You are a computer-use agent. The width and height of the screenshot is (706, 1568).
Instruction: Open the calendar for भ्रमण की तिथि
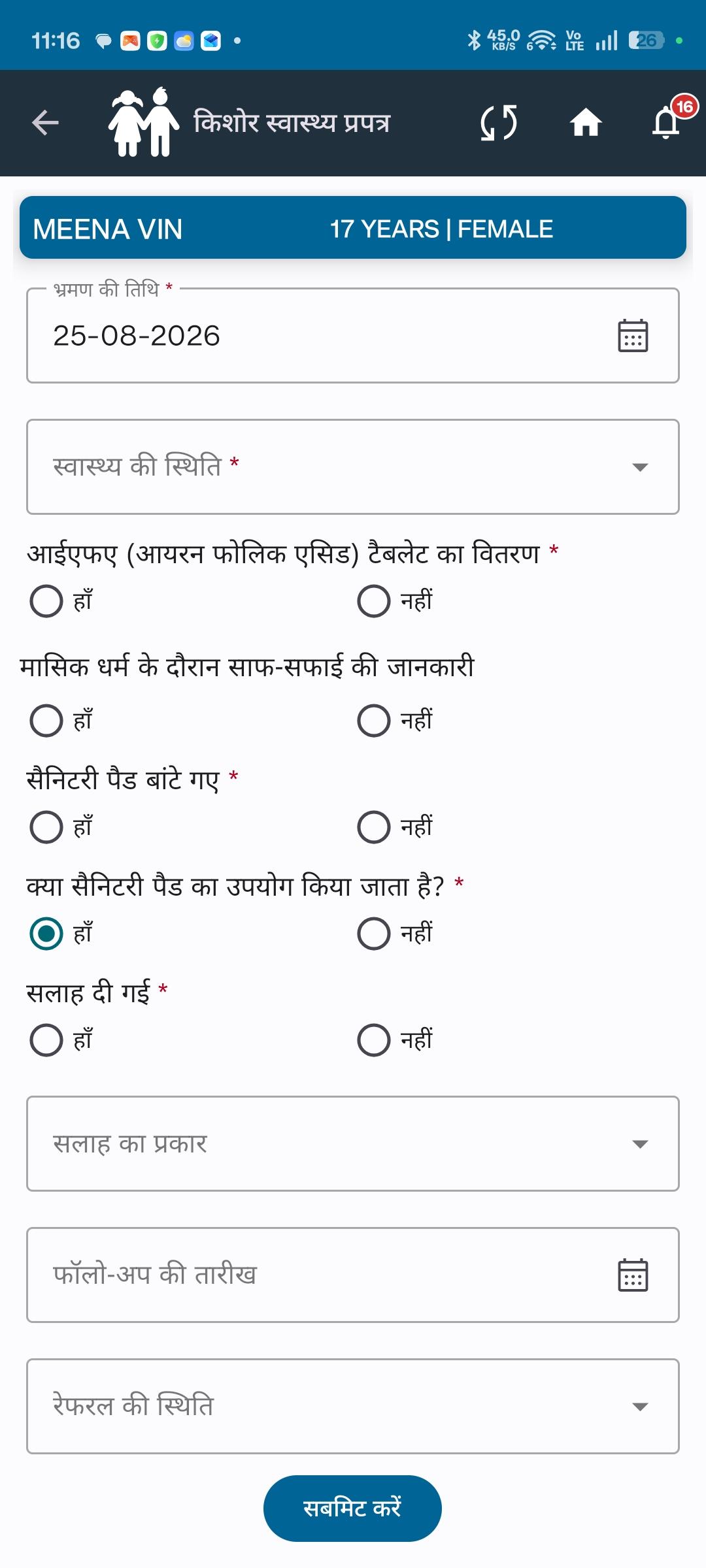633,336
